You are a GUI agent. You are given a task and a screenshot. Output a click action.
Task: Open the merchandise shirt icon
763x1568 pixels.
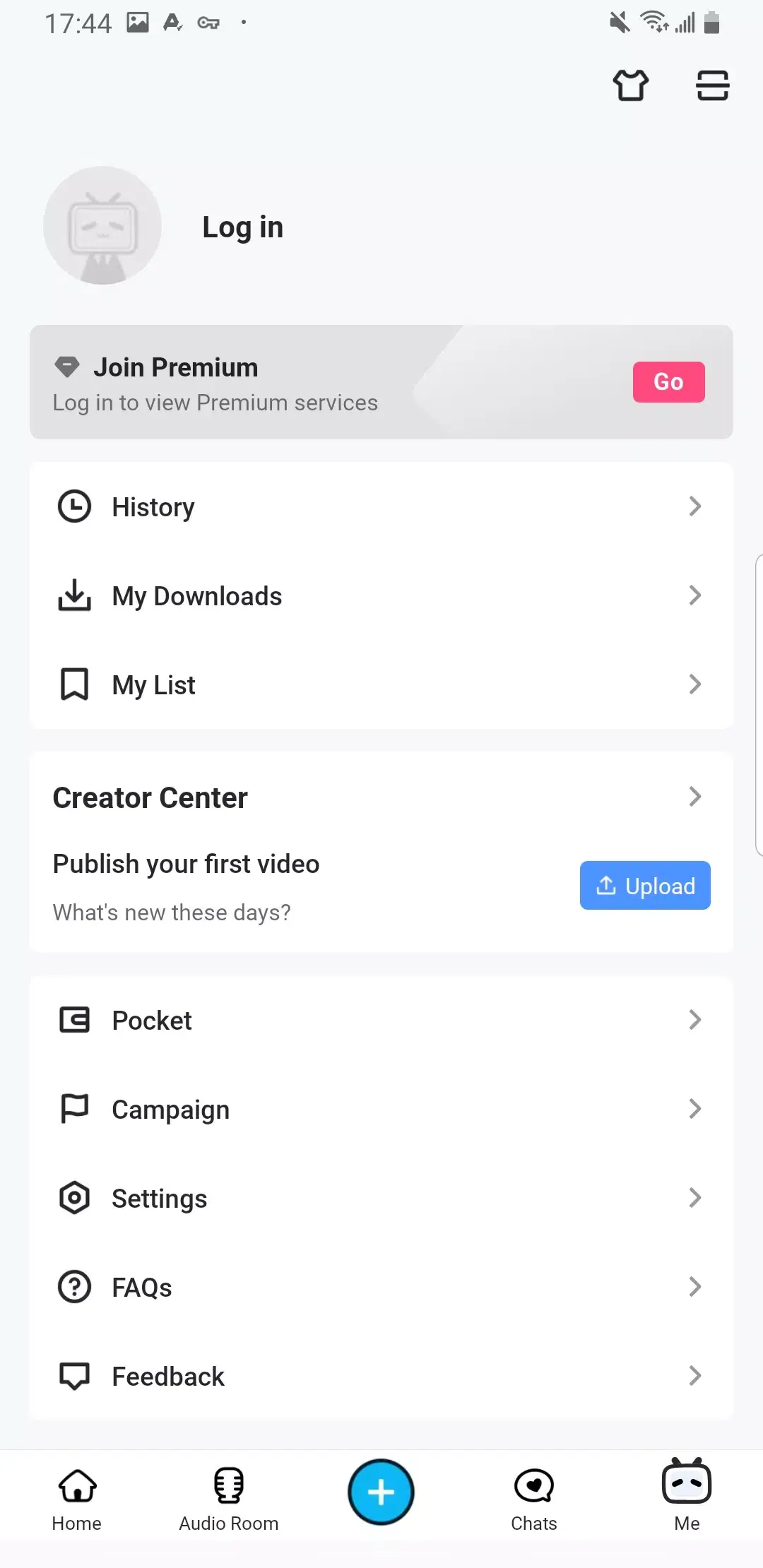[631, 85]
